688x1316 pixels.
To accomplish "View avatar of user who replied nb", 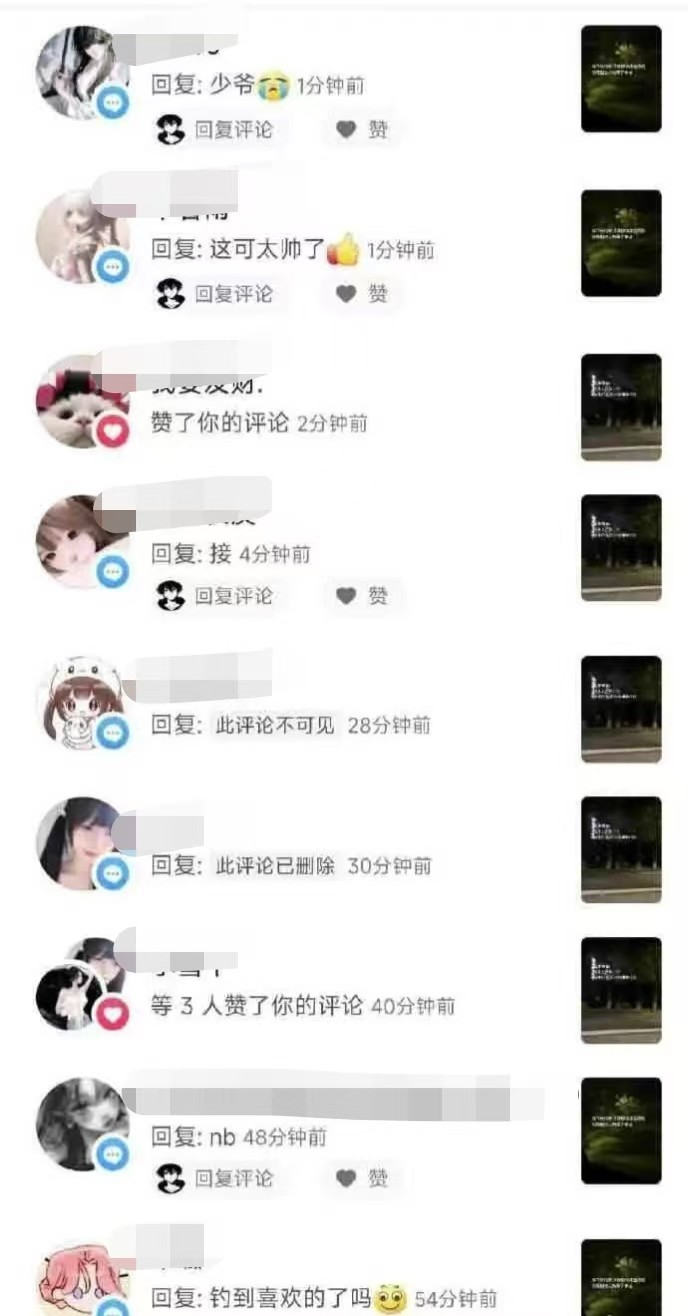I will click(x=80, y=1124).
